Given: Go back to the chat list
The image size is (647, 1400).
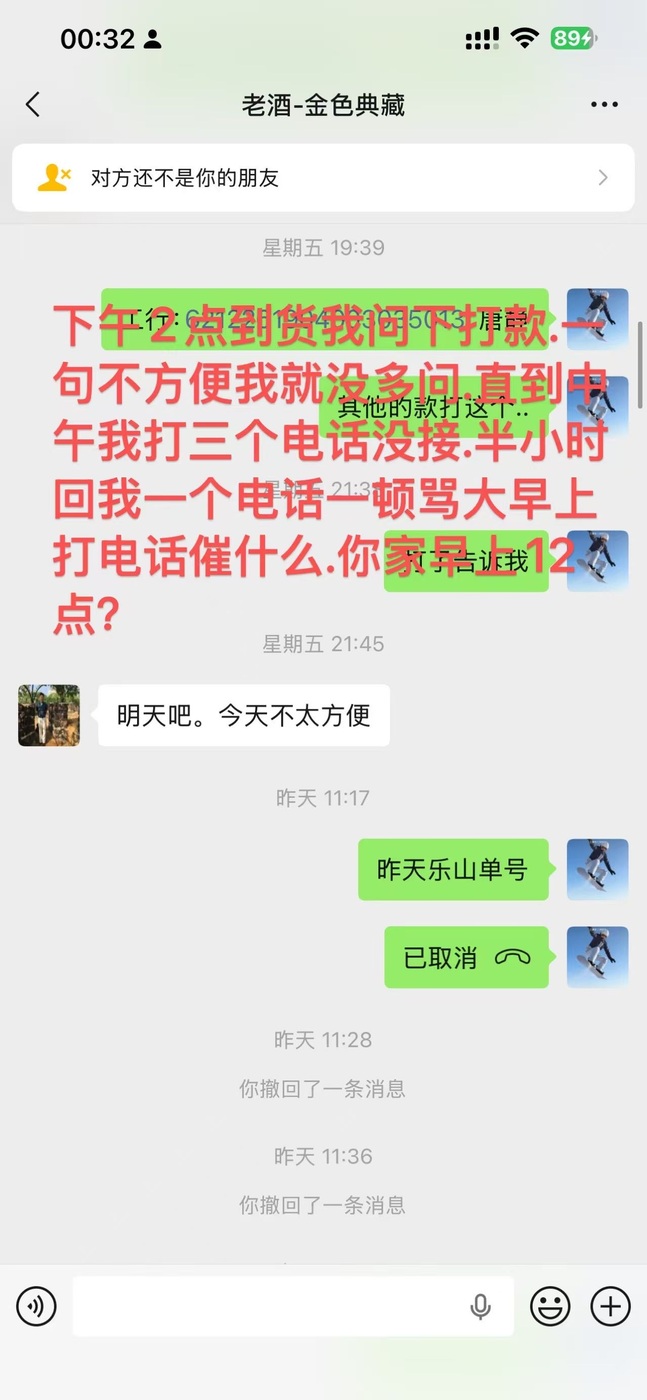Looking at the screenshot, I should click(33, 104).
